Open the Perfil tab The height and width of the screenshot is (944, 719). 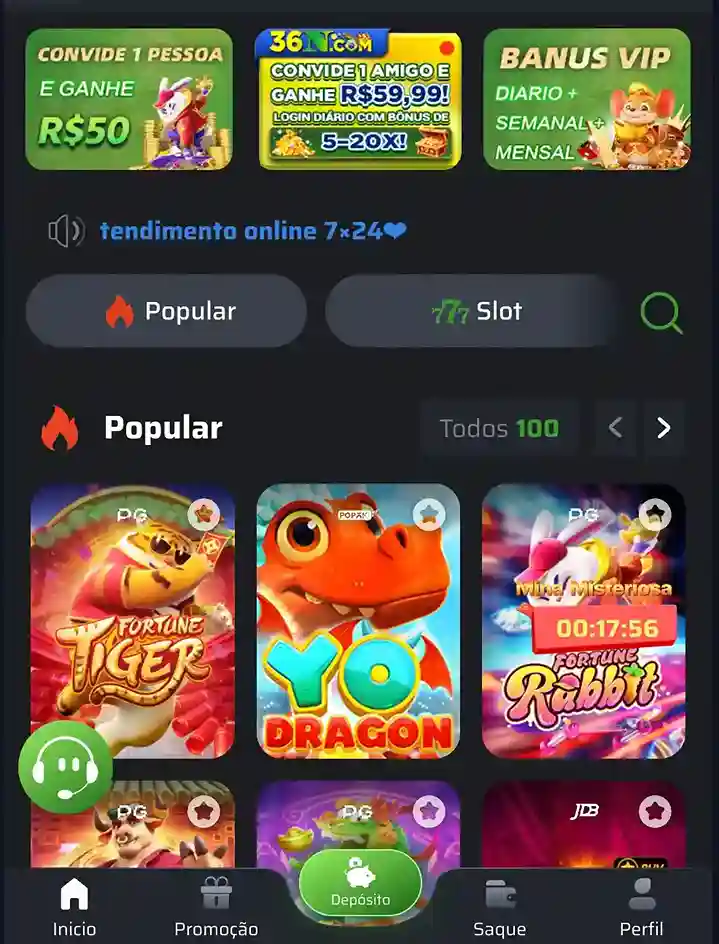point(641,908)
